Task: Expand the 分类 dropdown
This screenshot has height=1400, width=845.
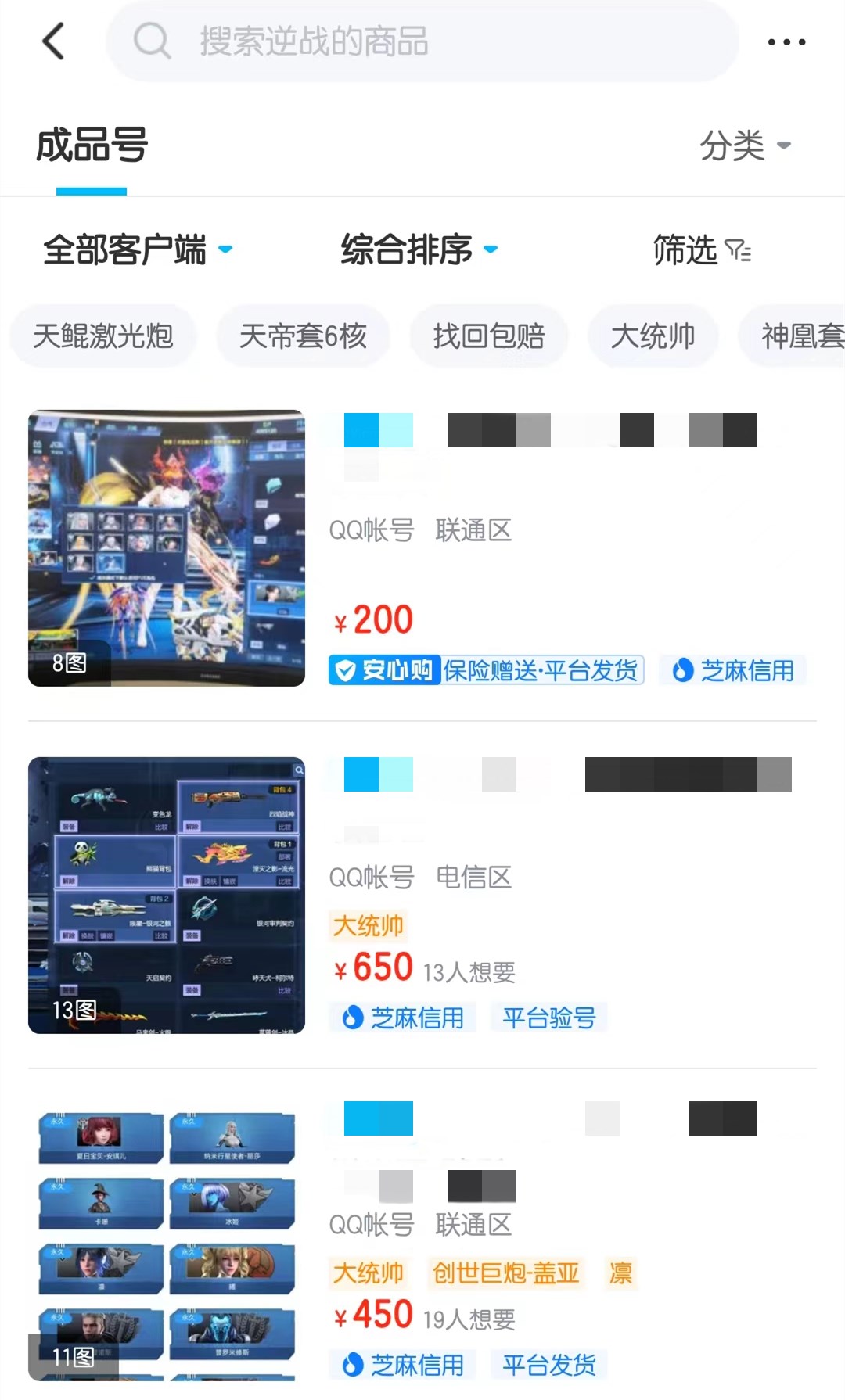Action: coord(745,145)
